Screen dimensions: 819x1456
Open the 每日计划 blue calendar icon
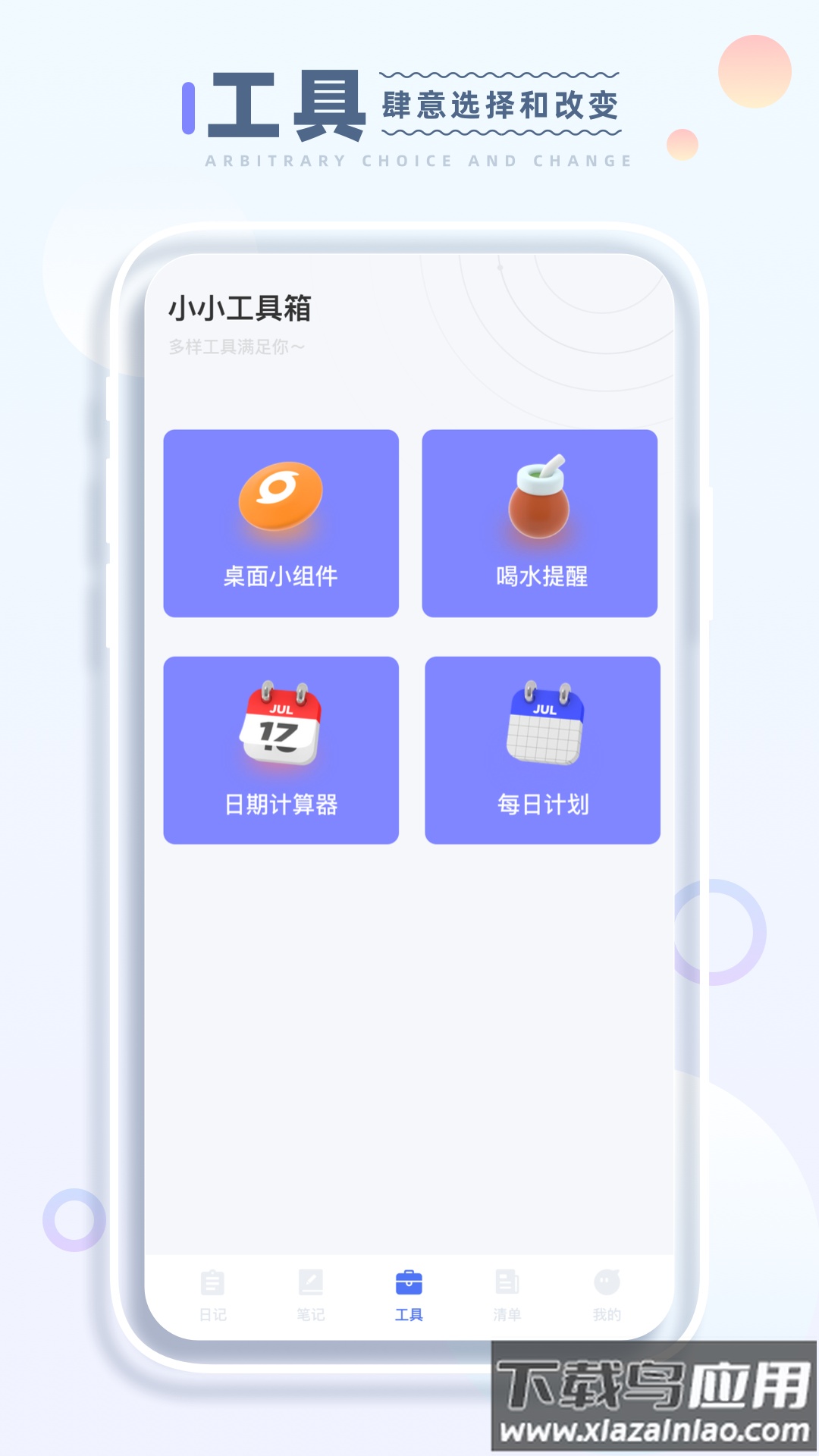click(x=544, y=722)
